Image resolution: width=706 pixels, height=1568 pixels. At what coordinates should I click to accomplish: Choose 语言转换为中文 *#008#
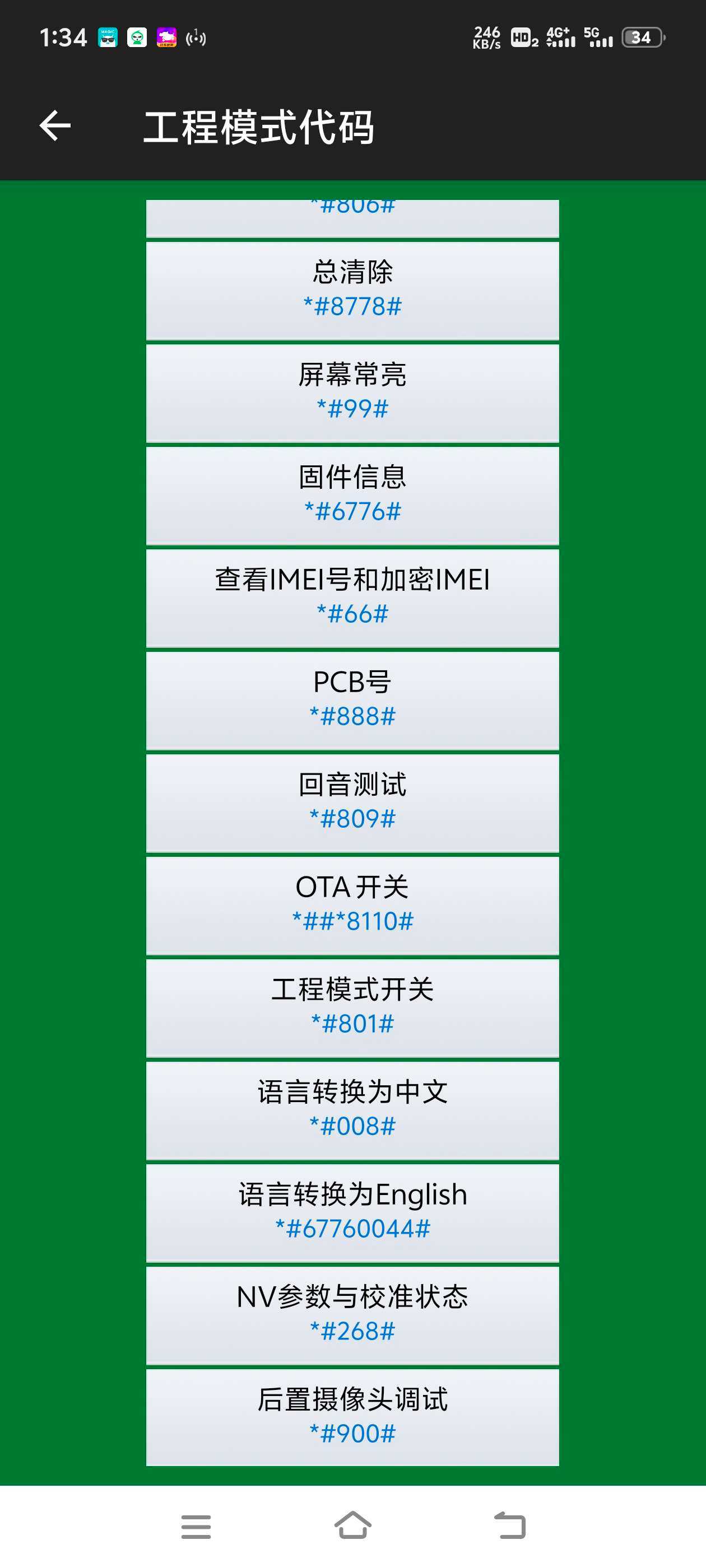point(352,1110)
